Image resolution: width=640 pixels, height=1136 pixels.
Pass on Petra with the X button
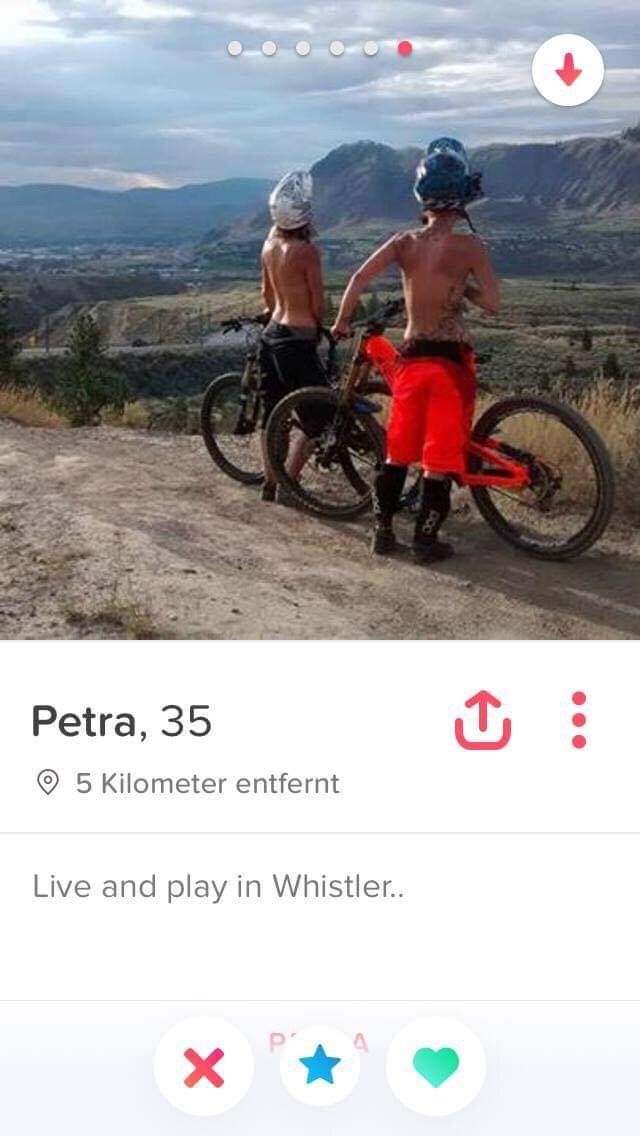click(204, 1067)
